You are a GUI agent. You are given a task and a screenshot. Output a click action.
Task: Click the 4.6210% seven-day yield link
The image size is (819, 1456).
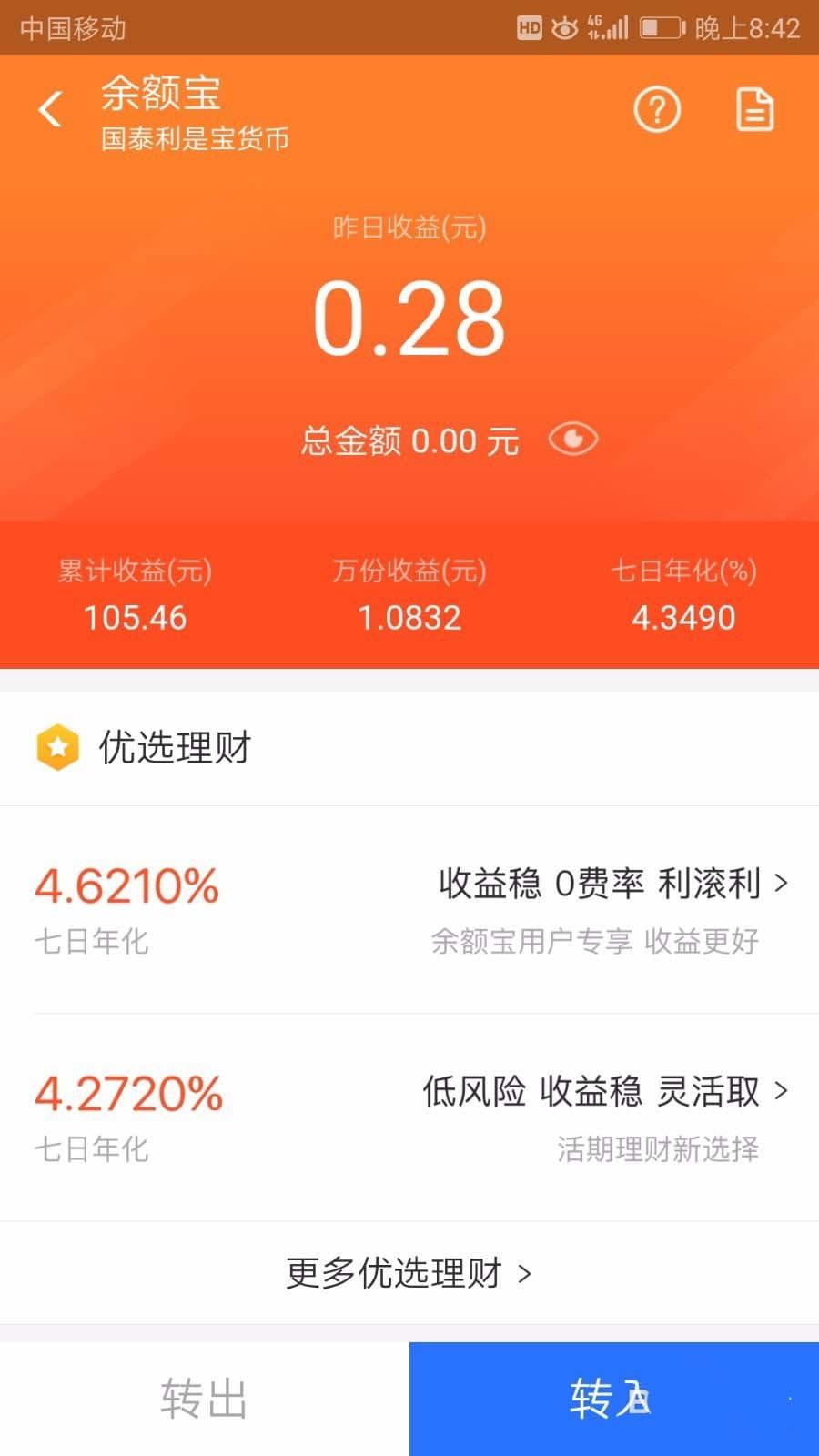tap(126, 884)
